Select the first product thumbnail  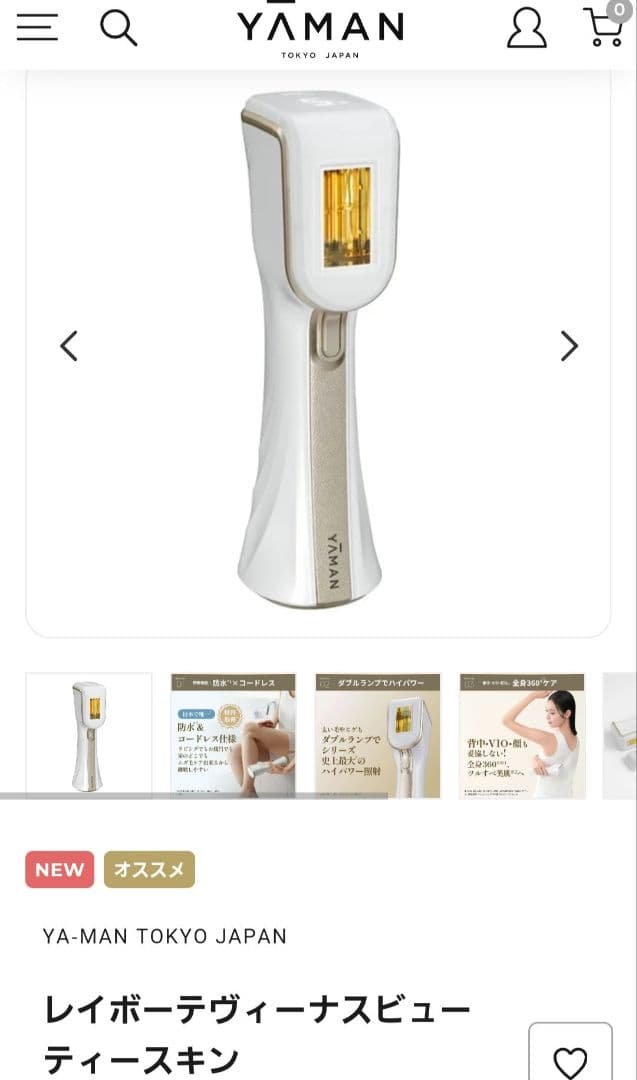pyautogui.click(x=89, y=735)
